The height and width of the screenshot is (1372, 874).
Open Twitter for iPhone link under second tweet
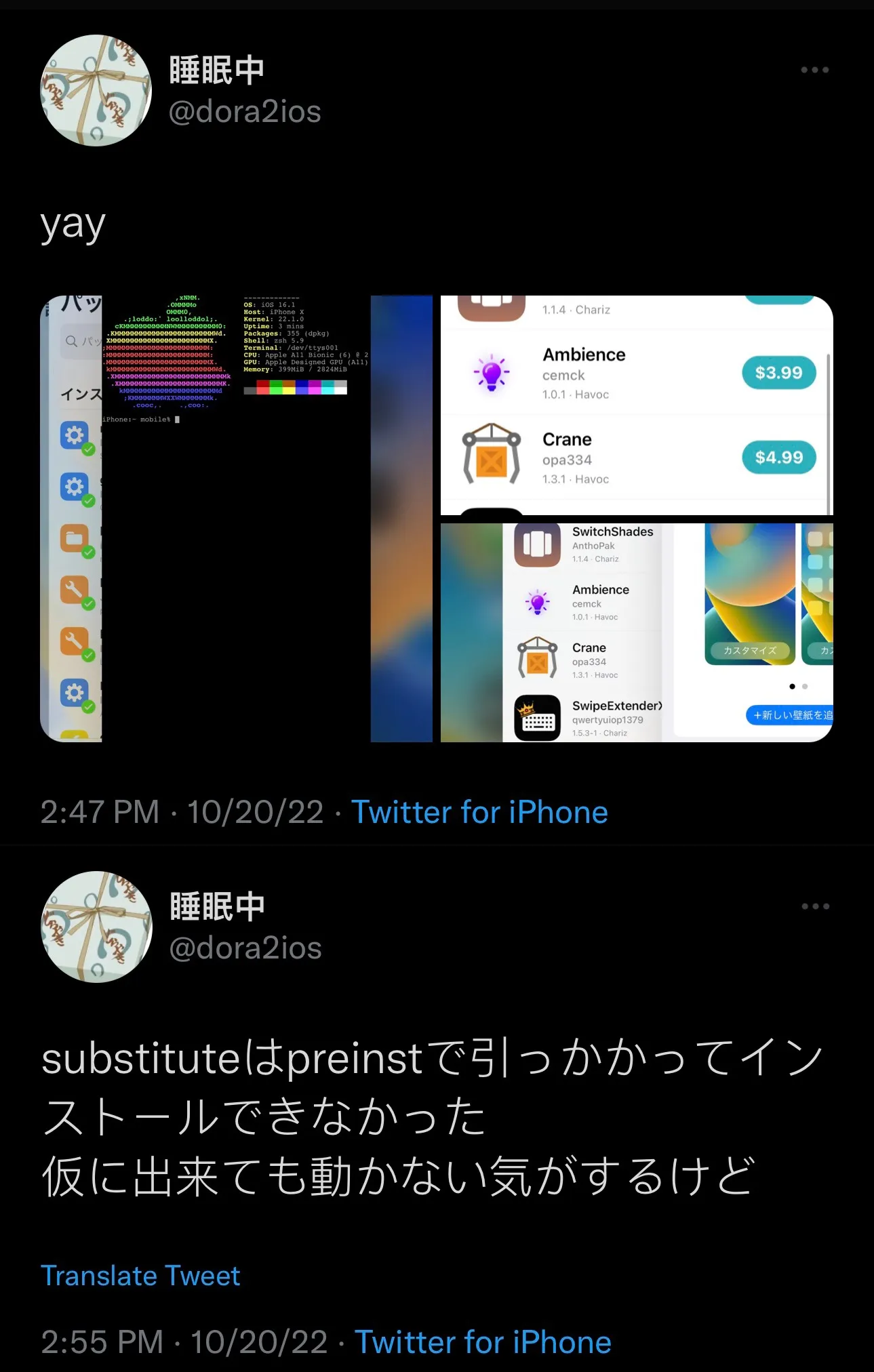click(482, 1342)
